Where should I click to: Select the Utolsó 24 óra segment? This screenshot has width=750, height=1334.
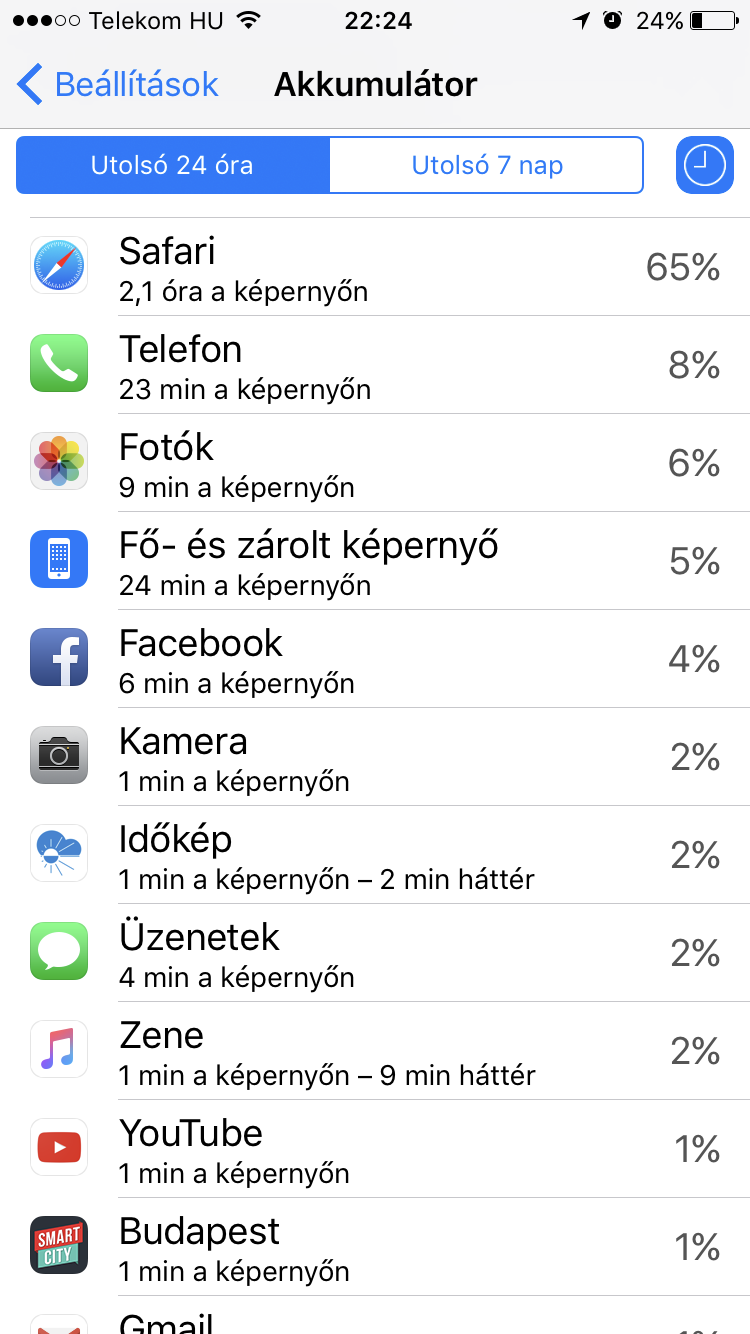[172, 165]
